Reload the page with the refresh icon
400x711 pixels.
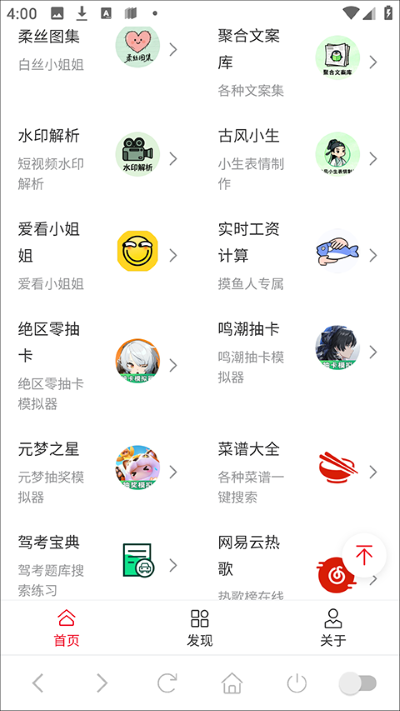[167, 683]
